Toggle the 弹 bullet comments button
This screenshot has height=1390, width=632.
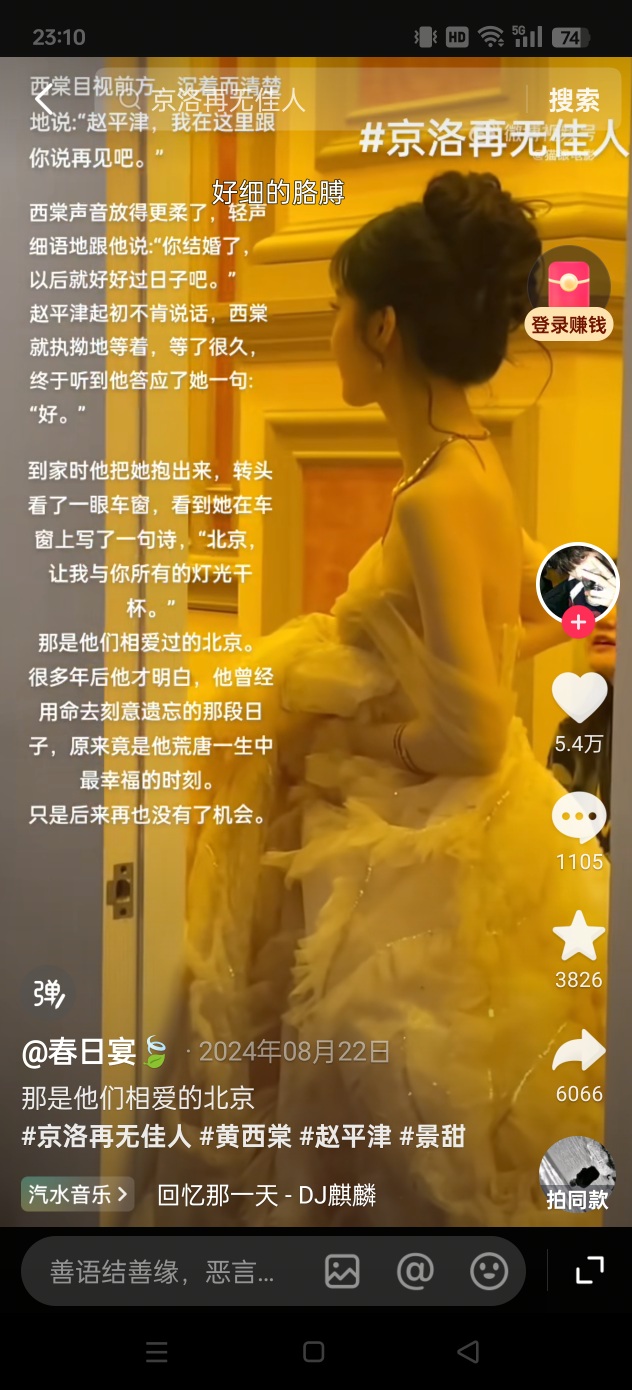(x=48, y=993)
